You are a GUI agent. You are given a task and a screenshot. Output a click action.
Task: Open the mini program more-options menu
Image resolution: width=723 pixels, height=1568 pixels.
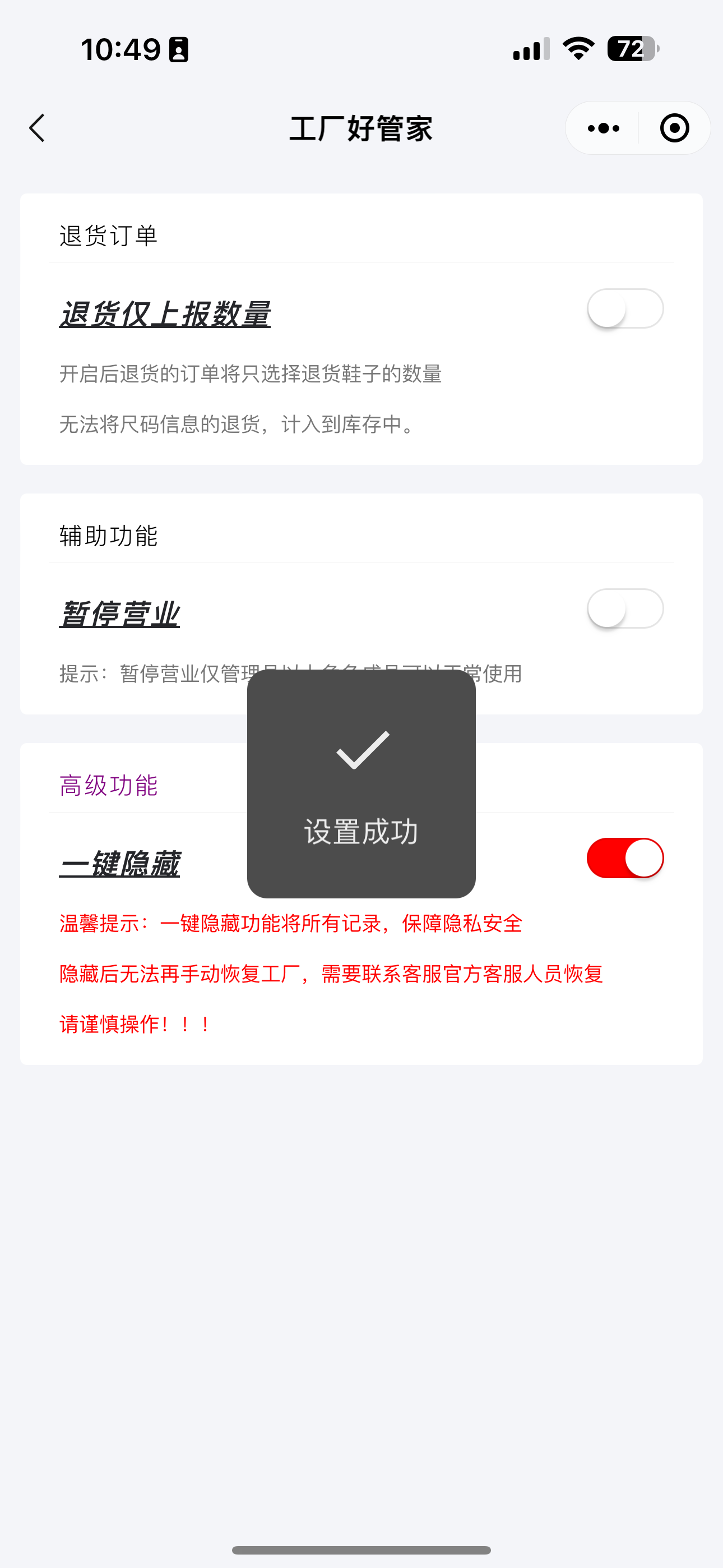[603, 128]
